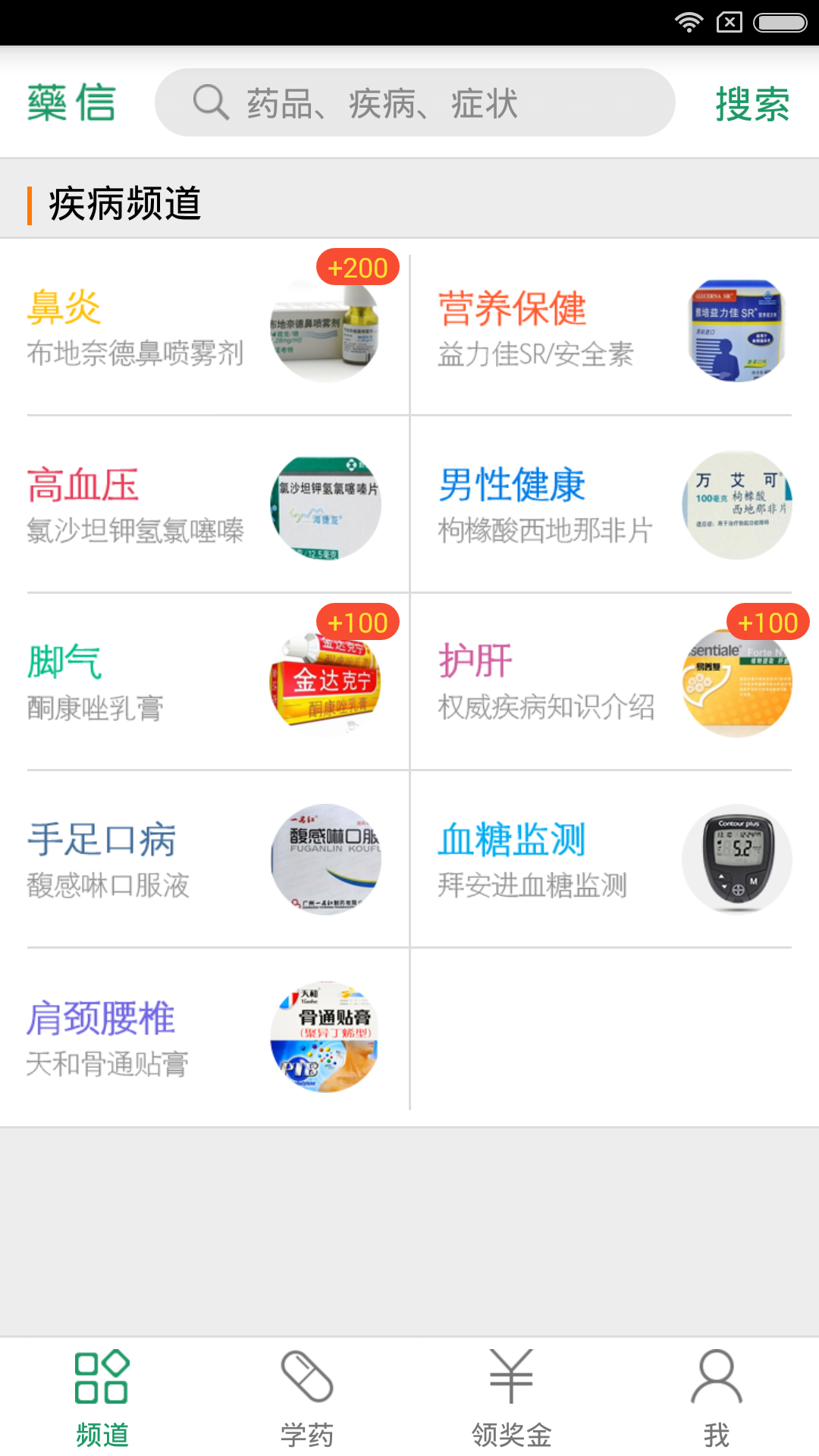
Task: Click the 金达克宁 ointment product image
Action: (326, 680)
